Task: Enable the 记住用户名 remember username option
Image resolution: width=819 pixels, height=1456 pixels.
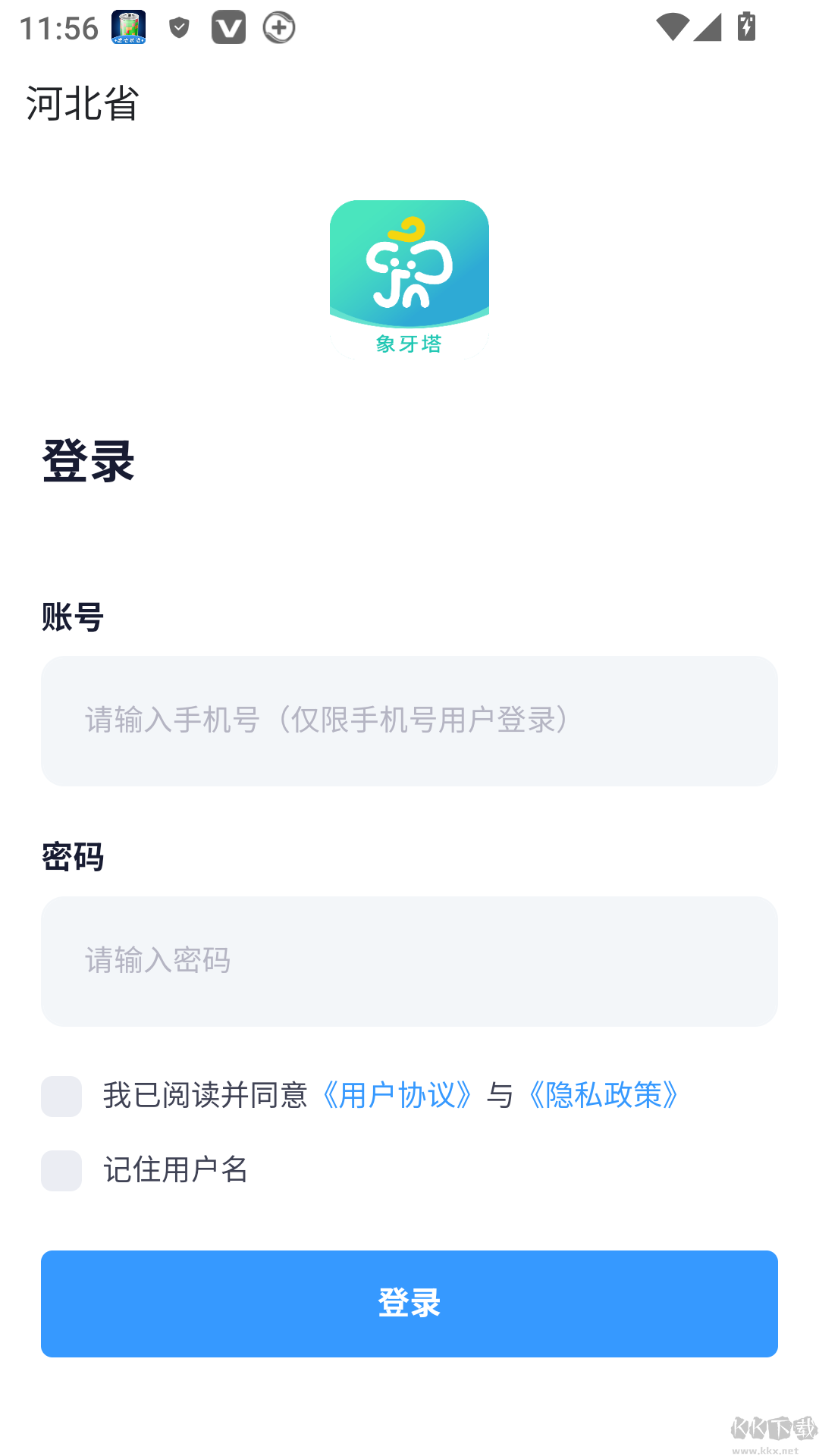Action: [x=61, y=1170]
